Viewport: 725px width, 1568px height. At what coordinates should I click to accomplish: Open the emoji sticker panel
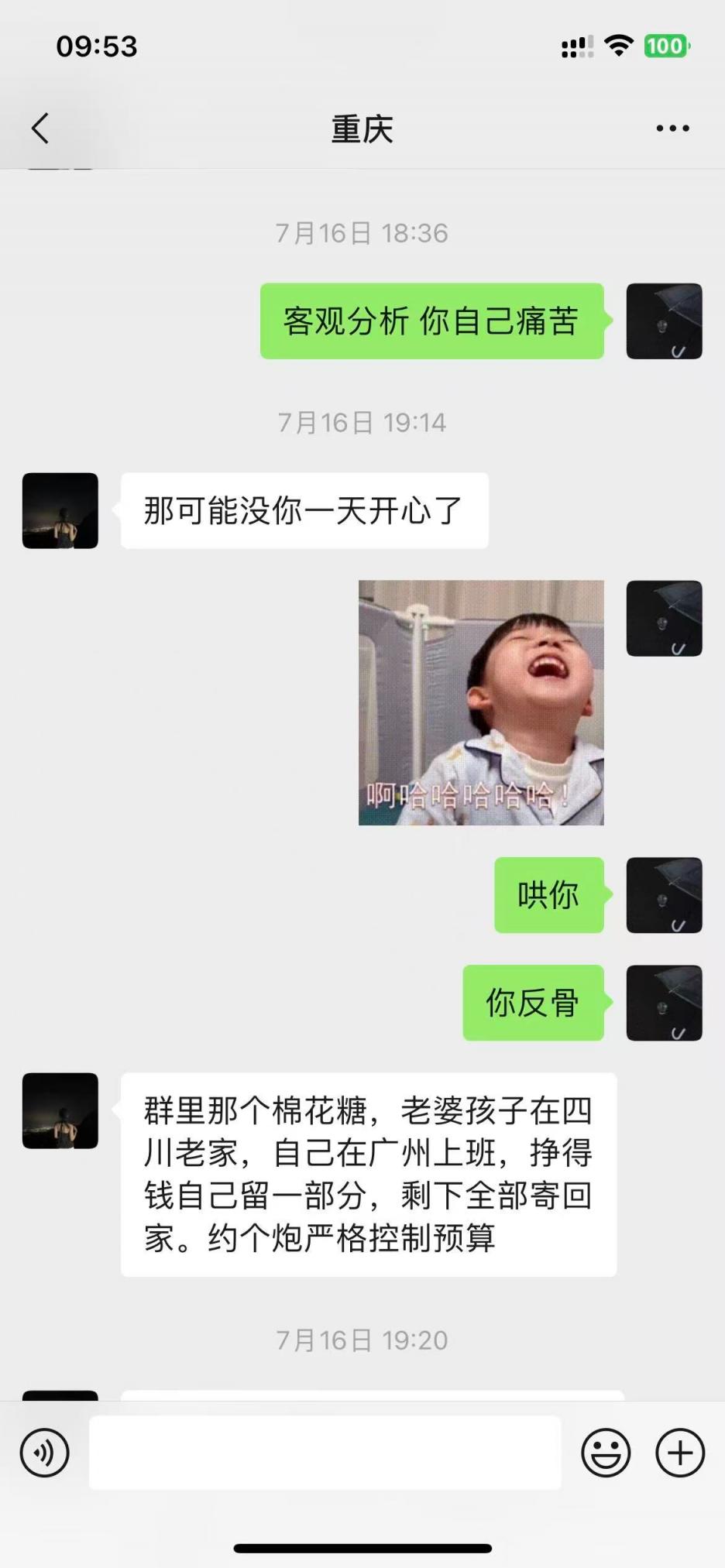(x=606, y=1453)
